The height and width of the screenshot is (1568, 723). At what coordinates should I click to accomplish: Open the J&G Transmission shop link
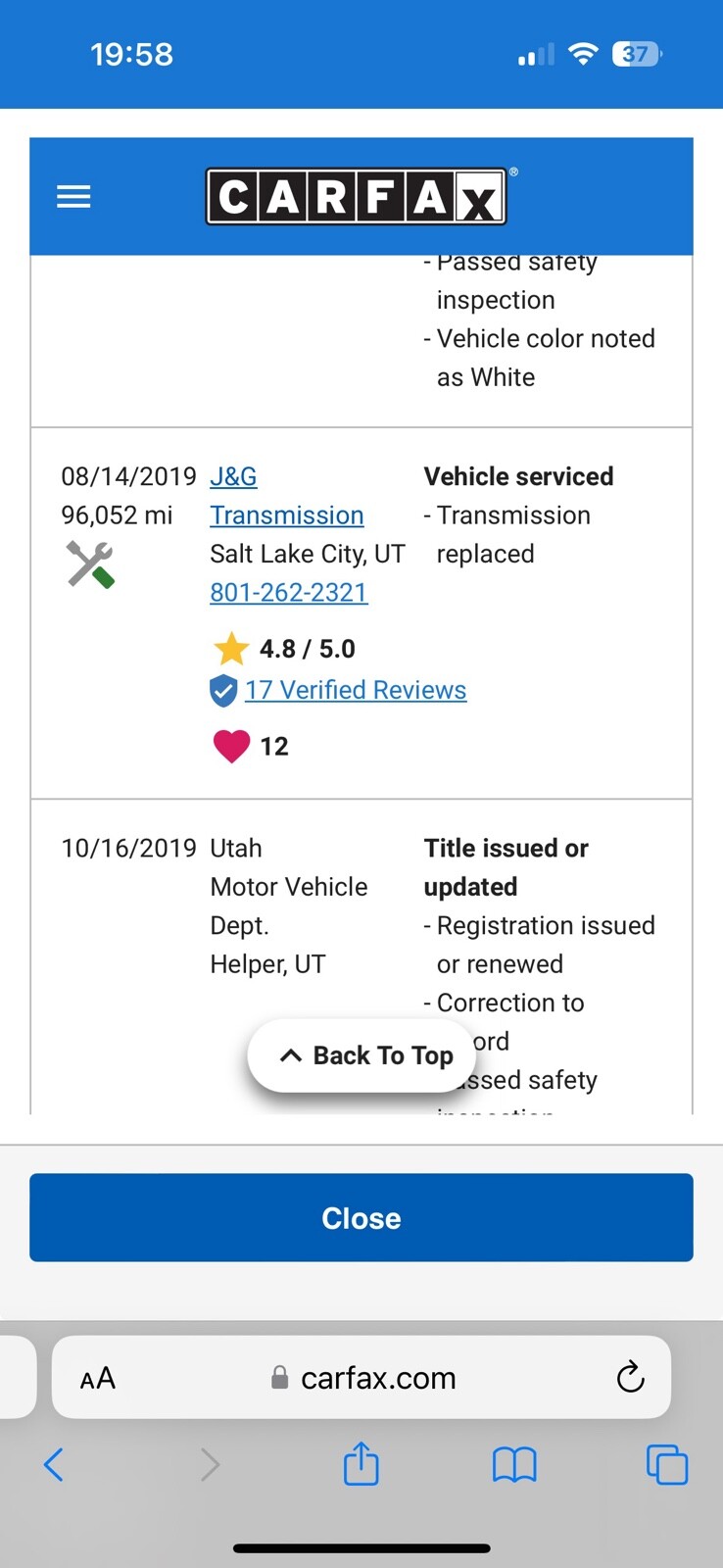287,496
